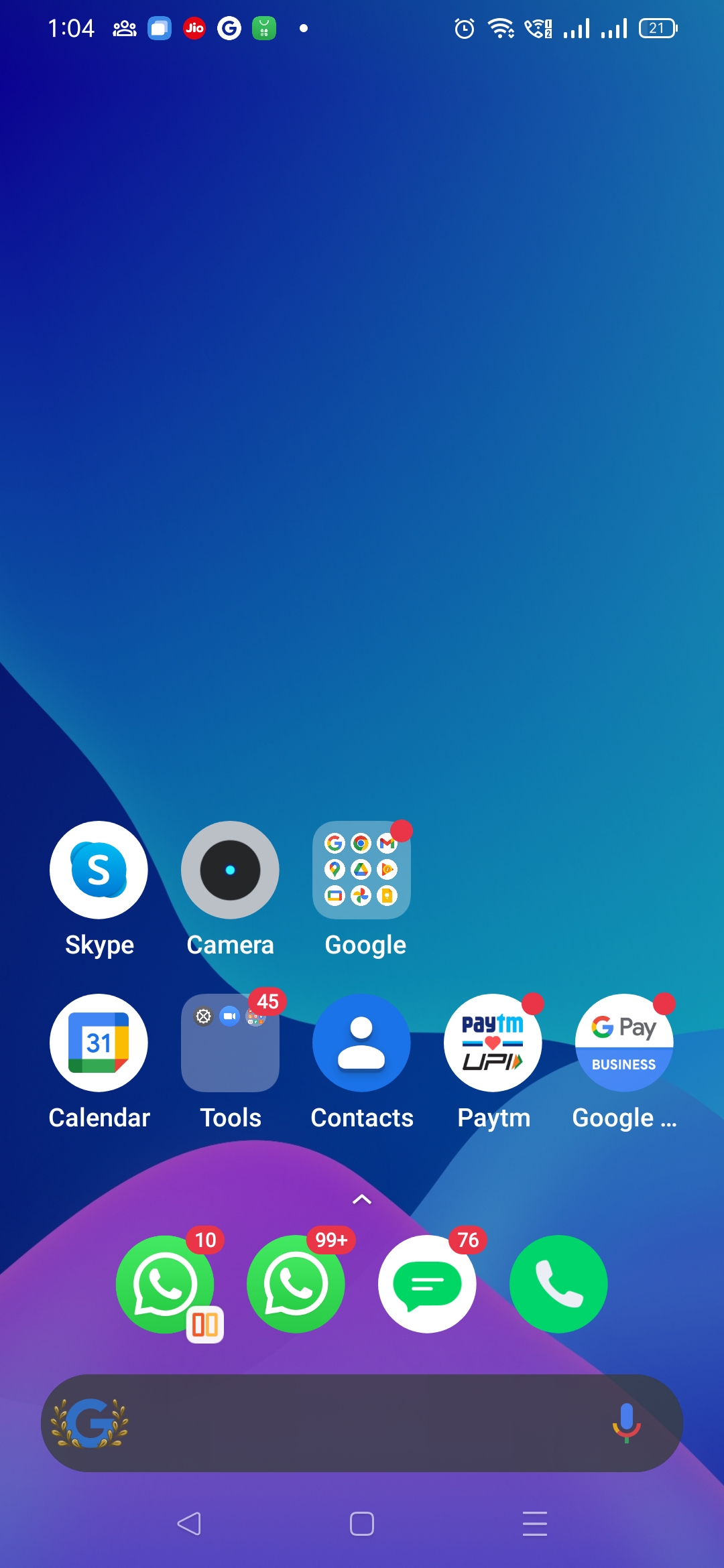Open the recent apps menu button

pos(535,1524)
